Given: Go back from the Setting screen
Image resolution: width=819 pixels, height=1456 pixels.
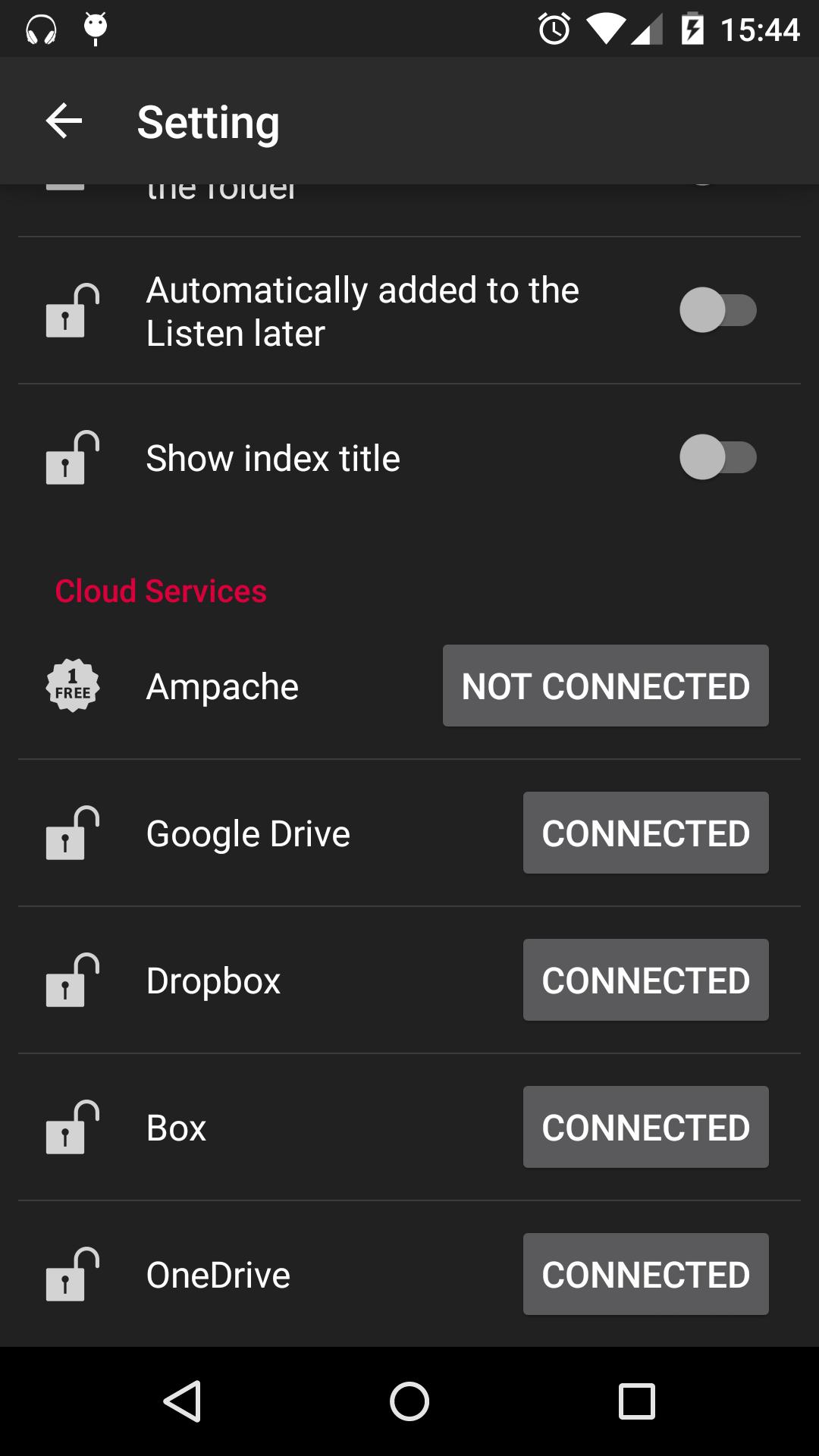Looking at the screenshot, I should 64,121.
